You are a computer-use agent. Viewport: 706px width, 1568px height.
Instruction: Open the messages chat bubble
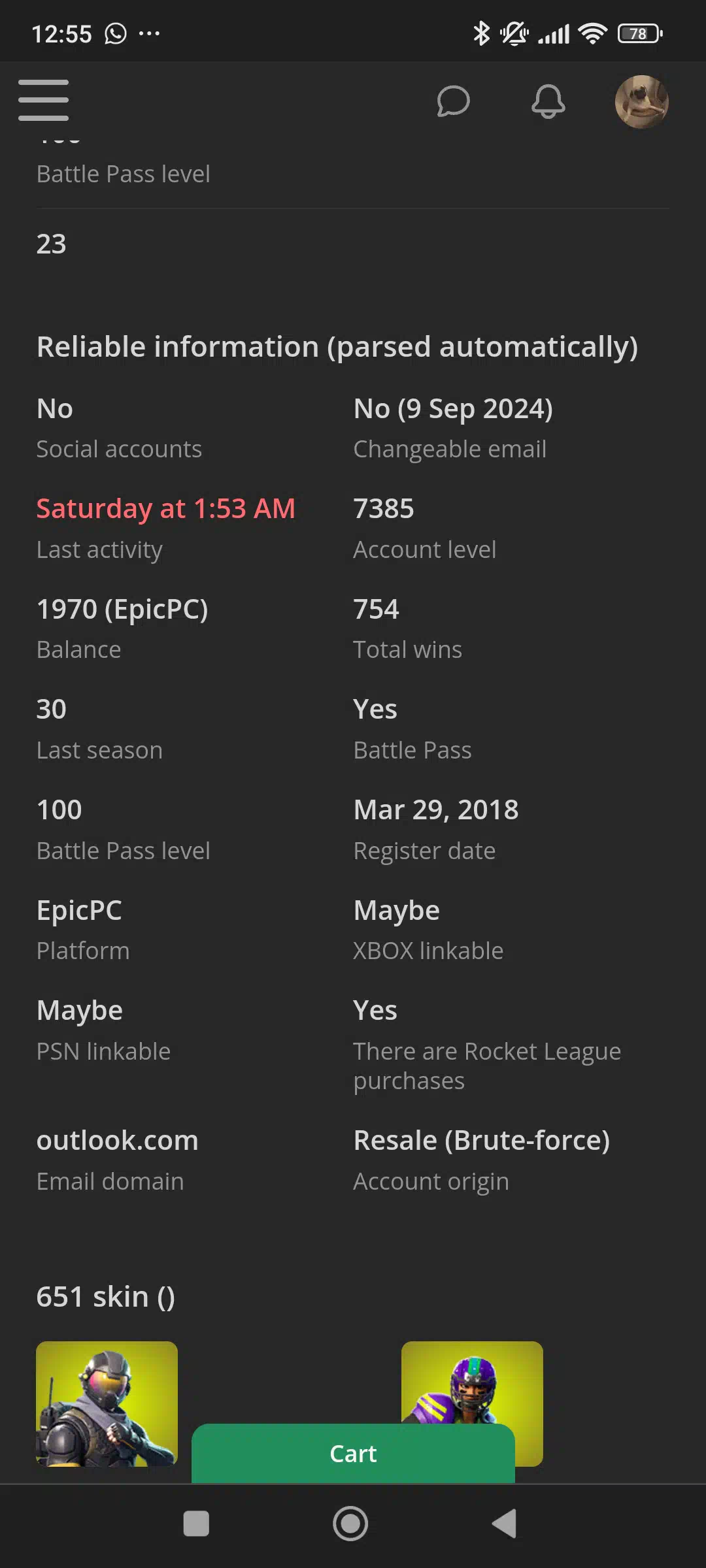453,101
